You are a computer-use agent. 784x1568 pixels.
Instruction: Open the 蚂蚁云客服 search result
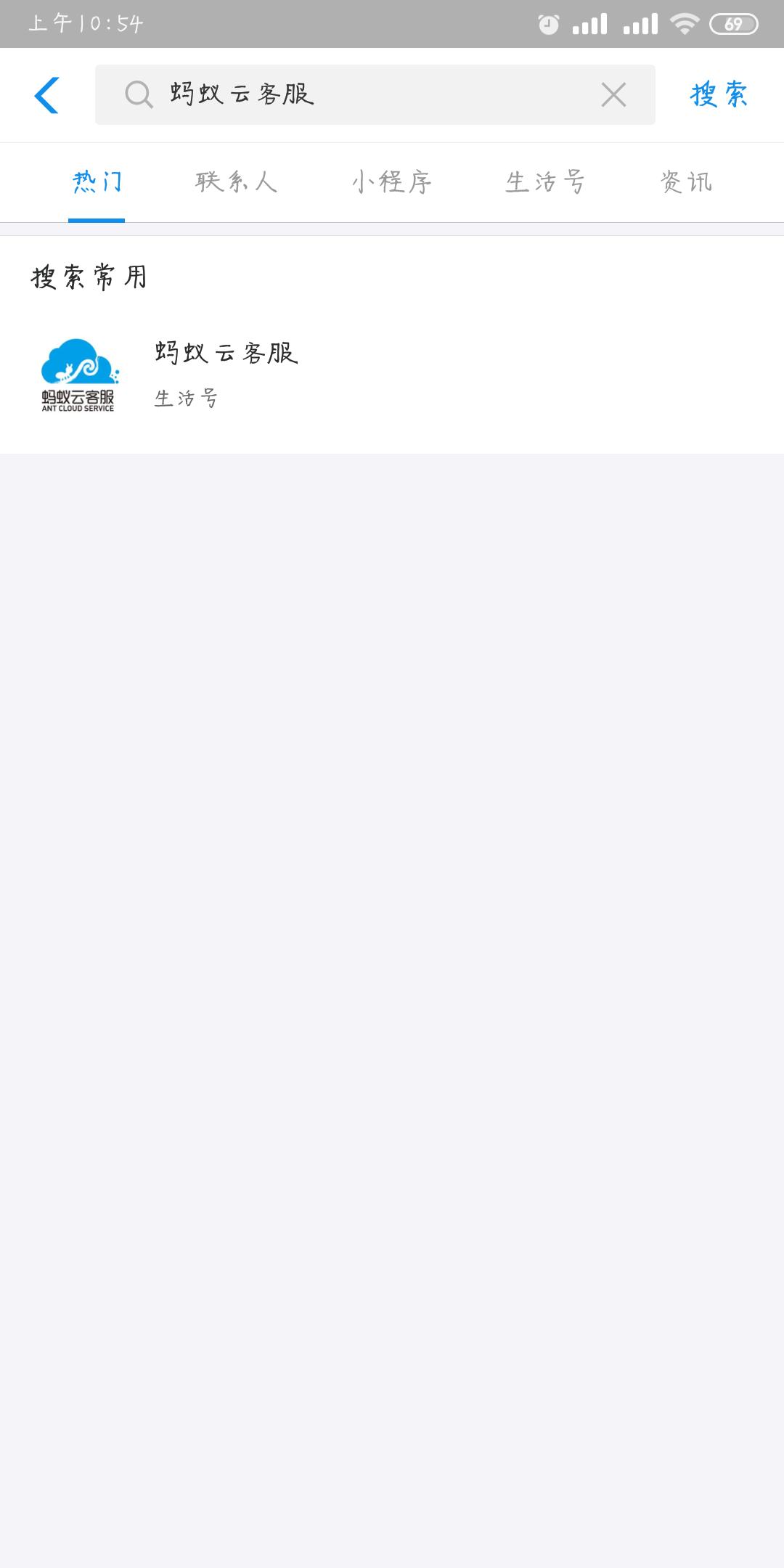pyautogui.click(x=226, y=355)
